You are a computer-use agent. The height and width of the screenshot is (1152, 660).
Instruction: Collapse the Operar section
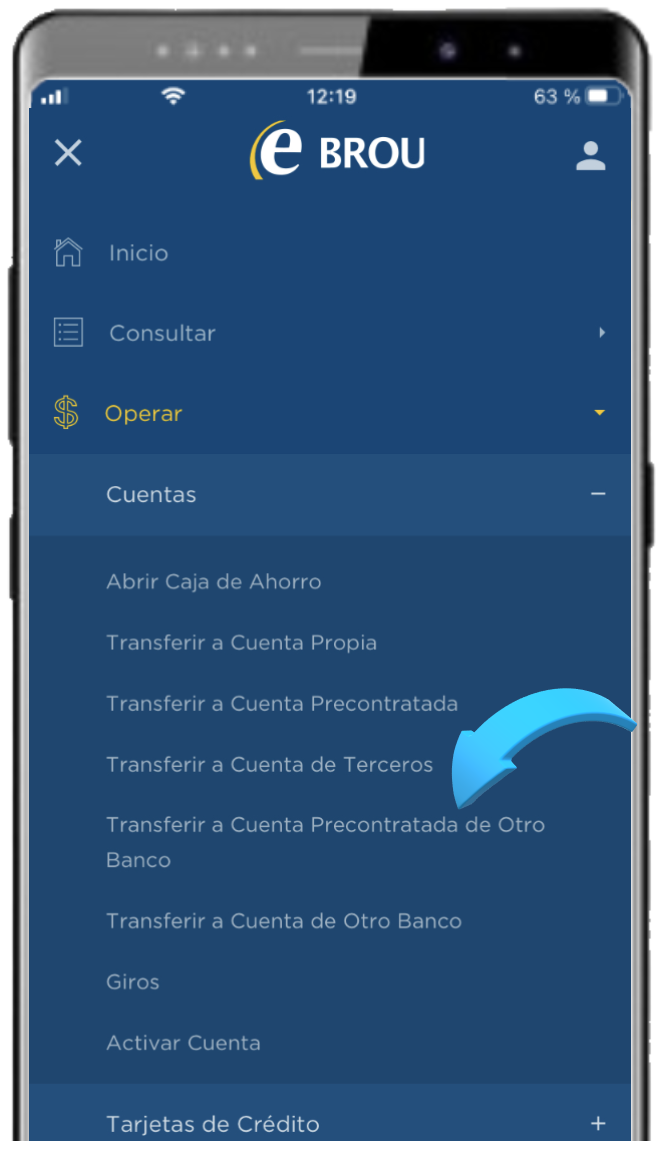click(x=143, y=413)
